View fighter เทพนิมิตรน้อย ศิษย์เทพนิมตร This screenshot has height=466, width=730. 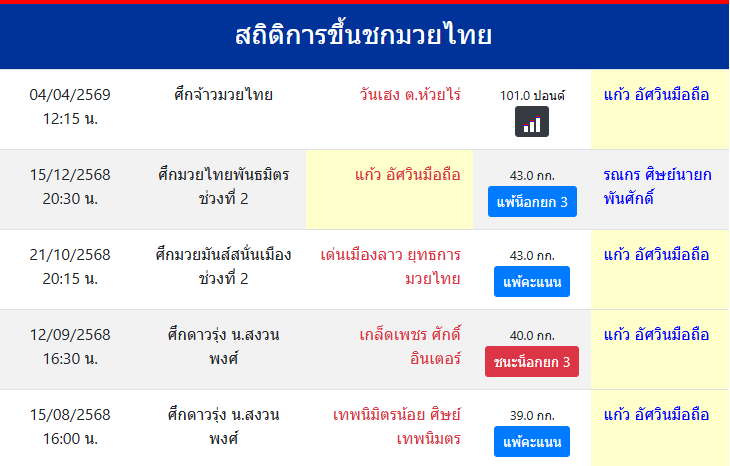397,426
